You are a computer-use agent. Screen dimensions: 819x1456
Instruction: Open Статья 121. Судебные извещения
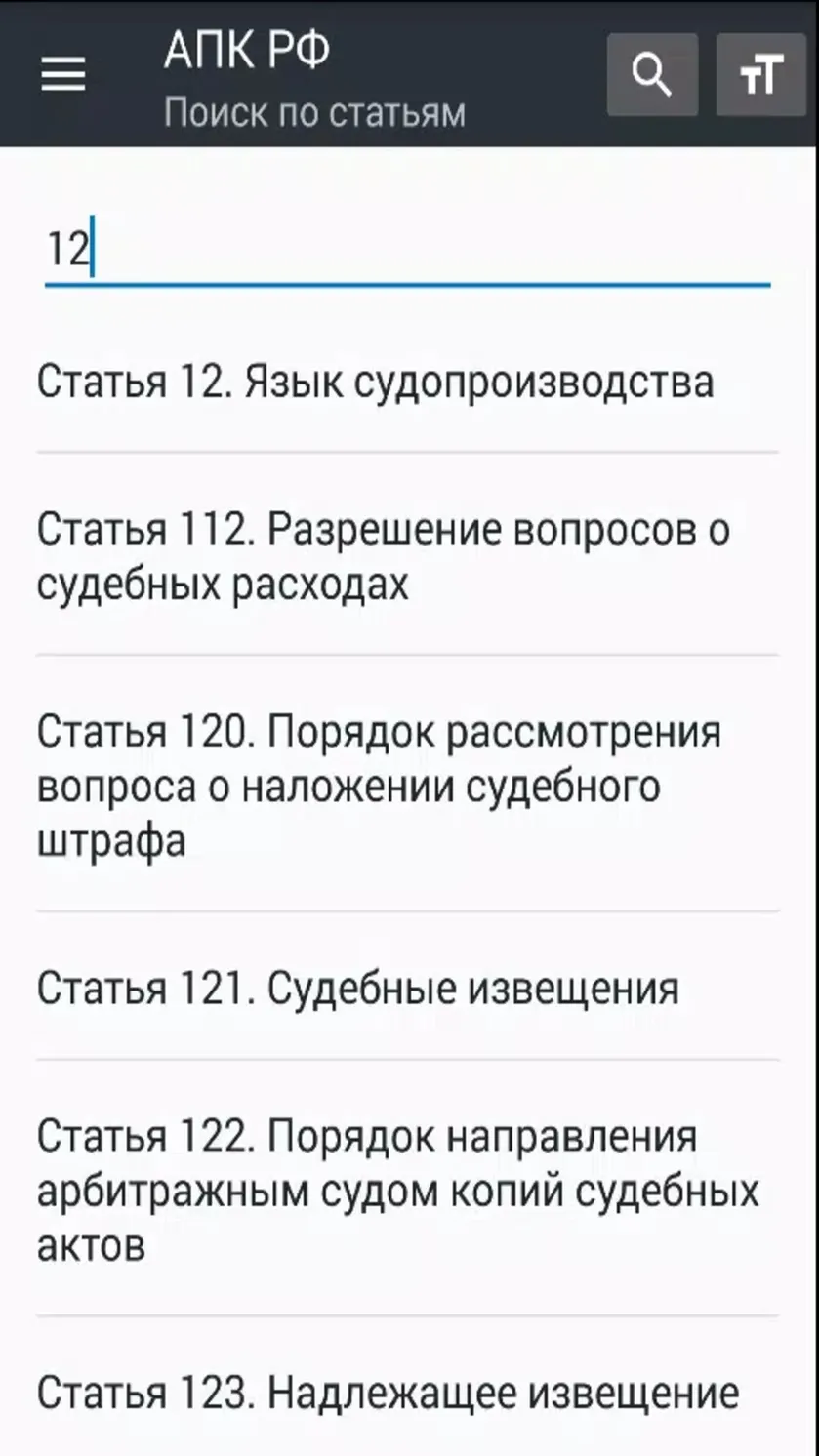point(408,988)
